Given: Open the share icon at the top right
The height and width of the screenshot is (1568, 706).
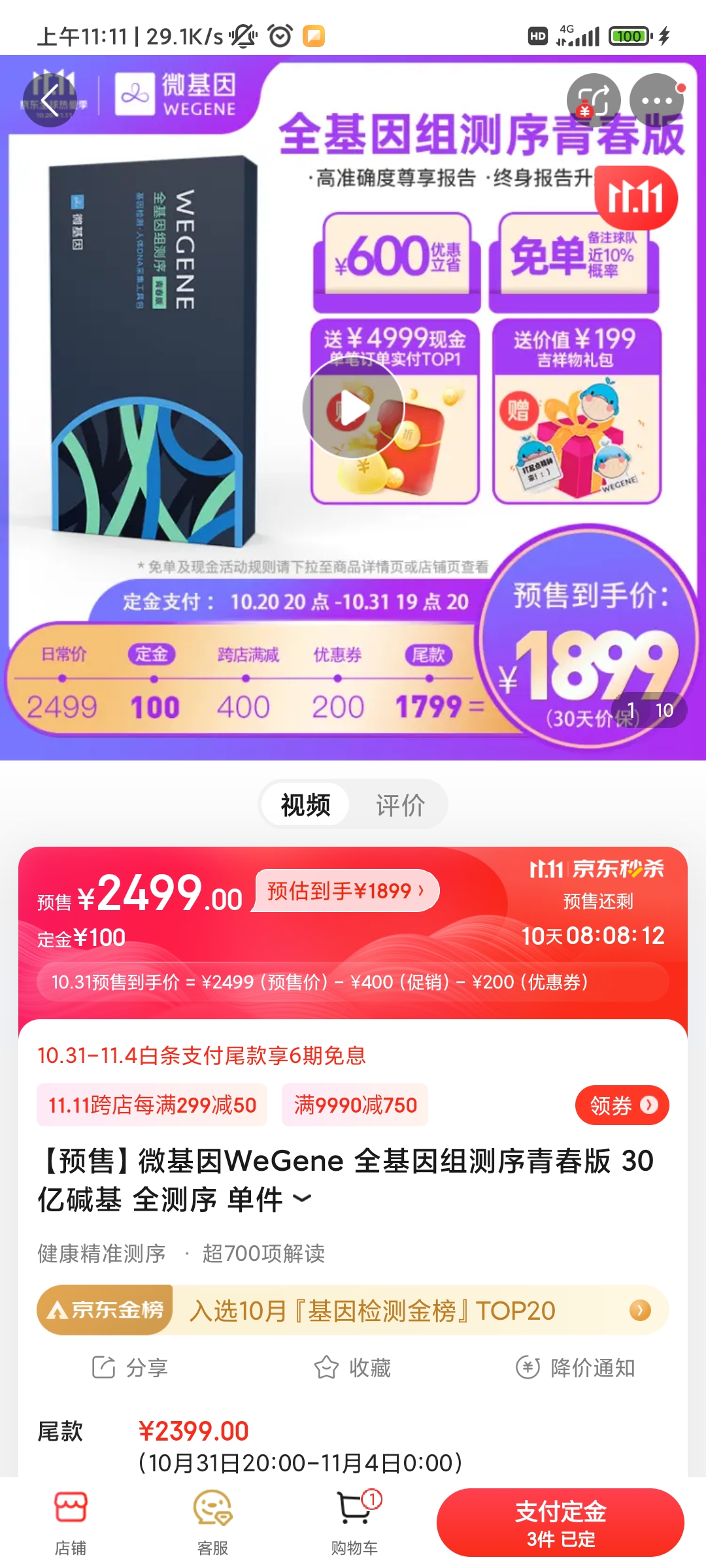Looking at the screenshot, I should click(x=593, y=100).
